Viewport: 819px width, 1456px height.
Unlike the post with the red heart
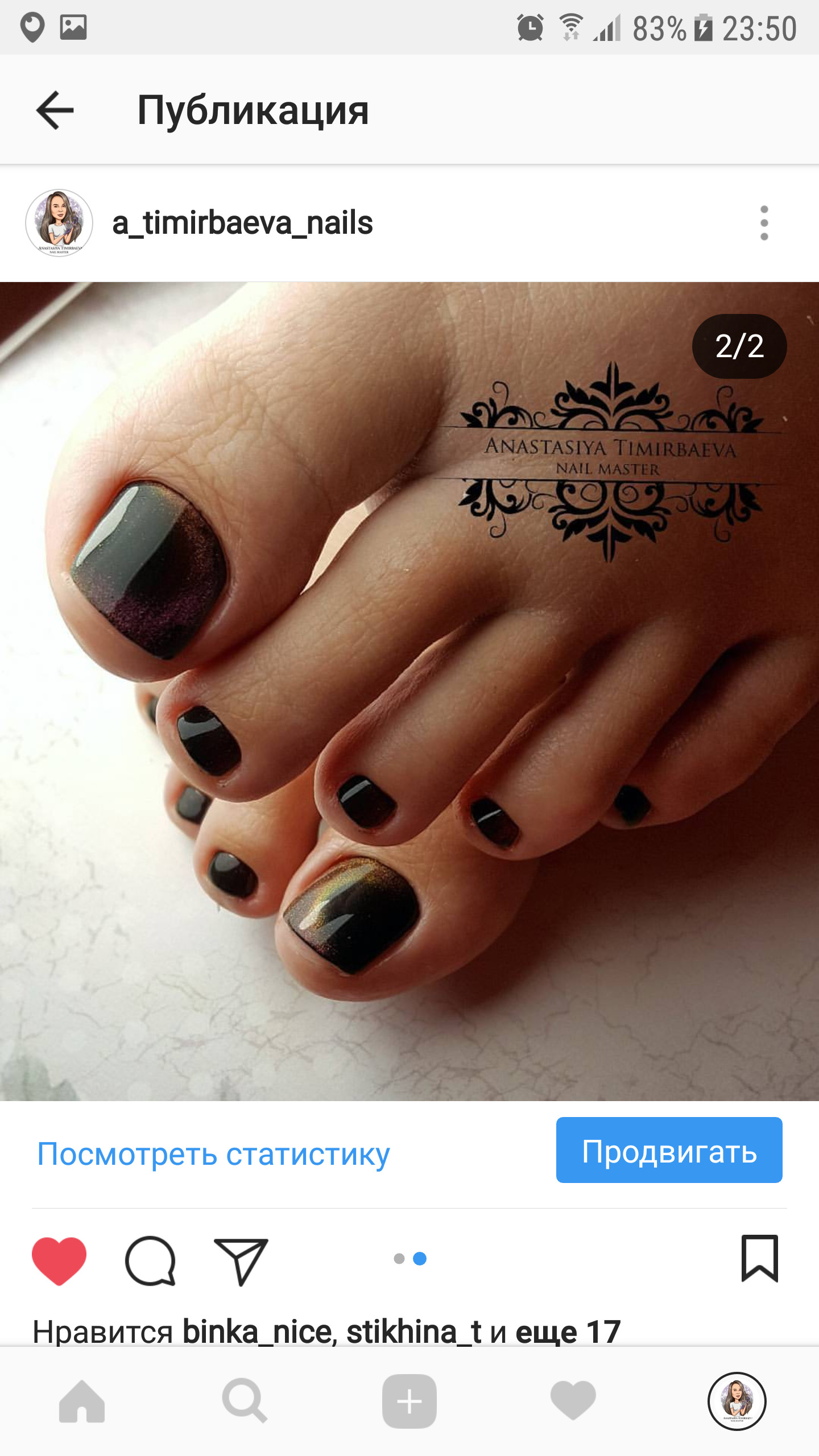coord(59,1260)
